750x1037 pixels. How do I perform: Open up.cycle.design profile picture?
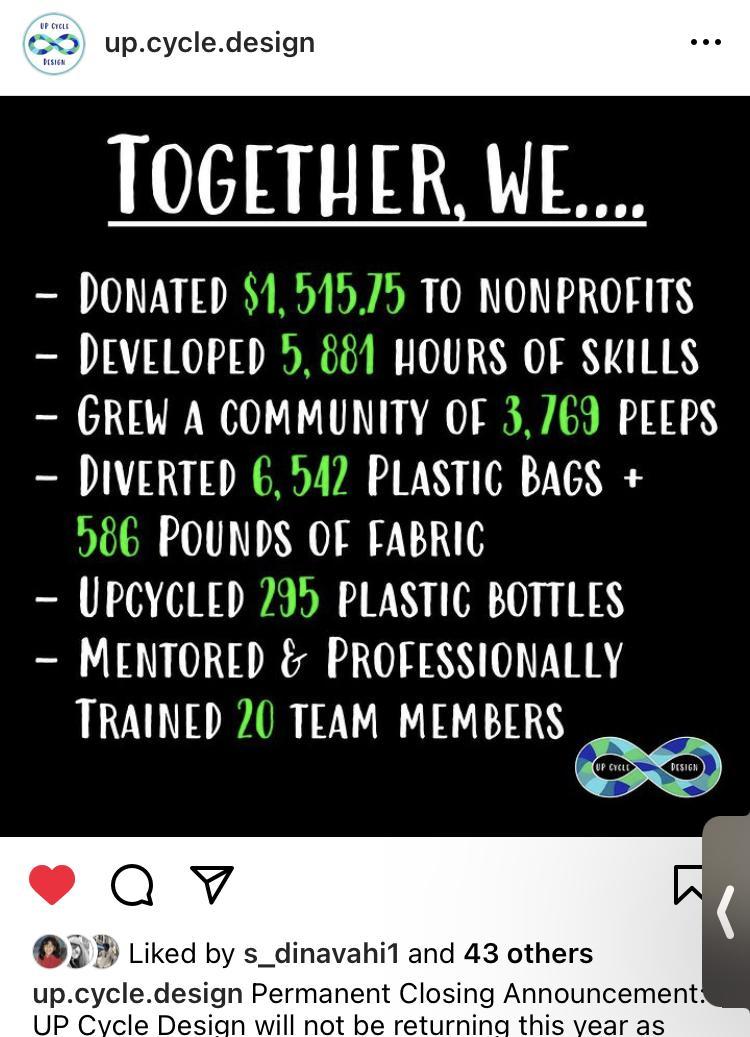pos(53,44)
